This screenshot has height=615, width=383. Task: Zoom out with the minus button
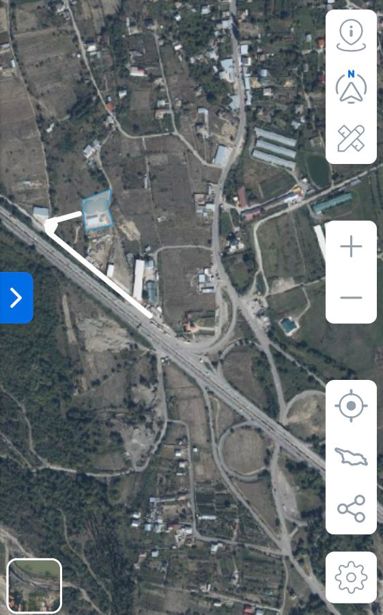[x=351, y=297]
